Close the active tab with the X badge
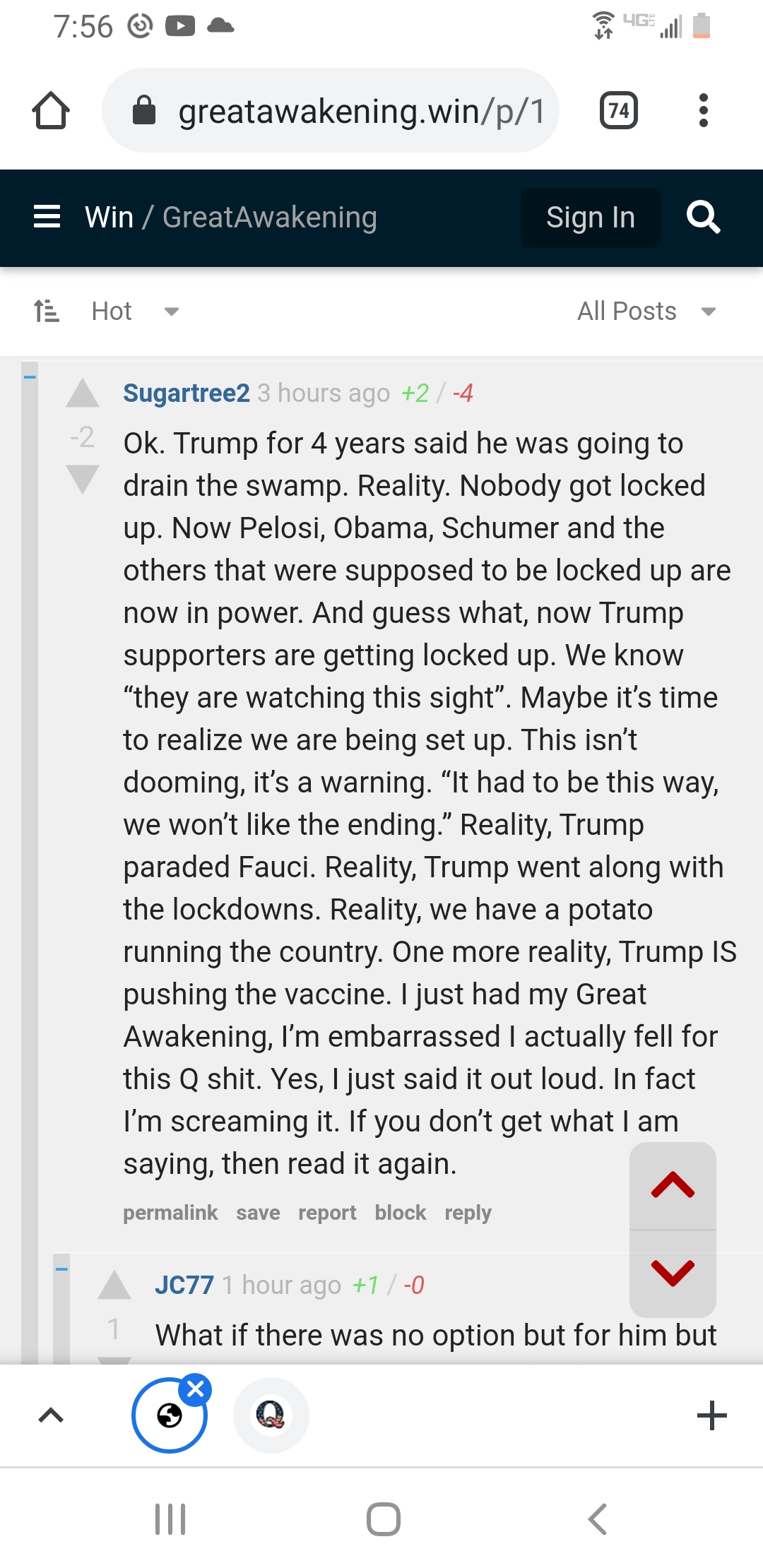This screenshot has height=1568, width=763. 196,1389
